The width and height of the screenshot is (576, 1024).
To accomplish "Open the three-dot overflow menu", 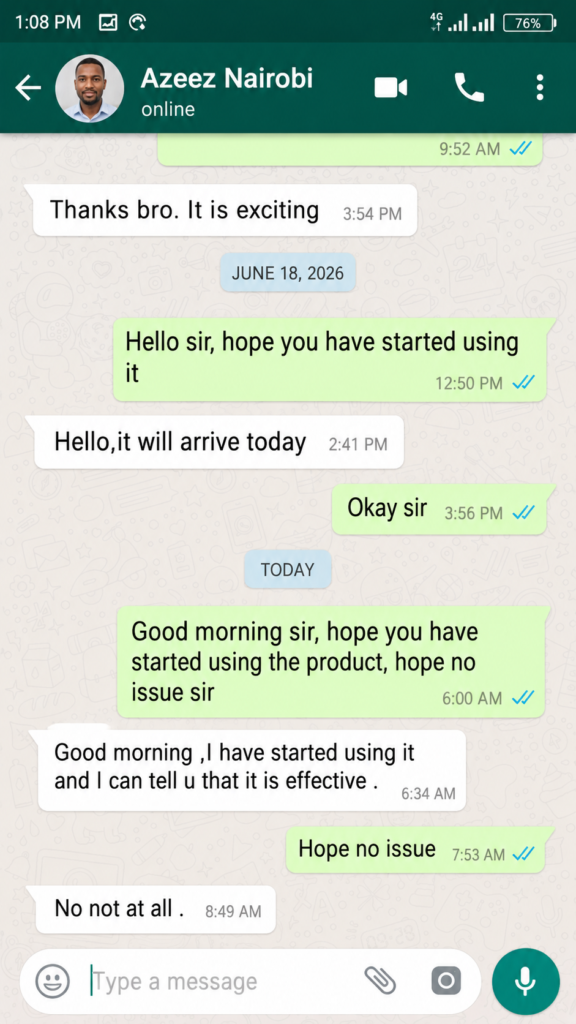I will pyautogui.click(x=539, y=88).
